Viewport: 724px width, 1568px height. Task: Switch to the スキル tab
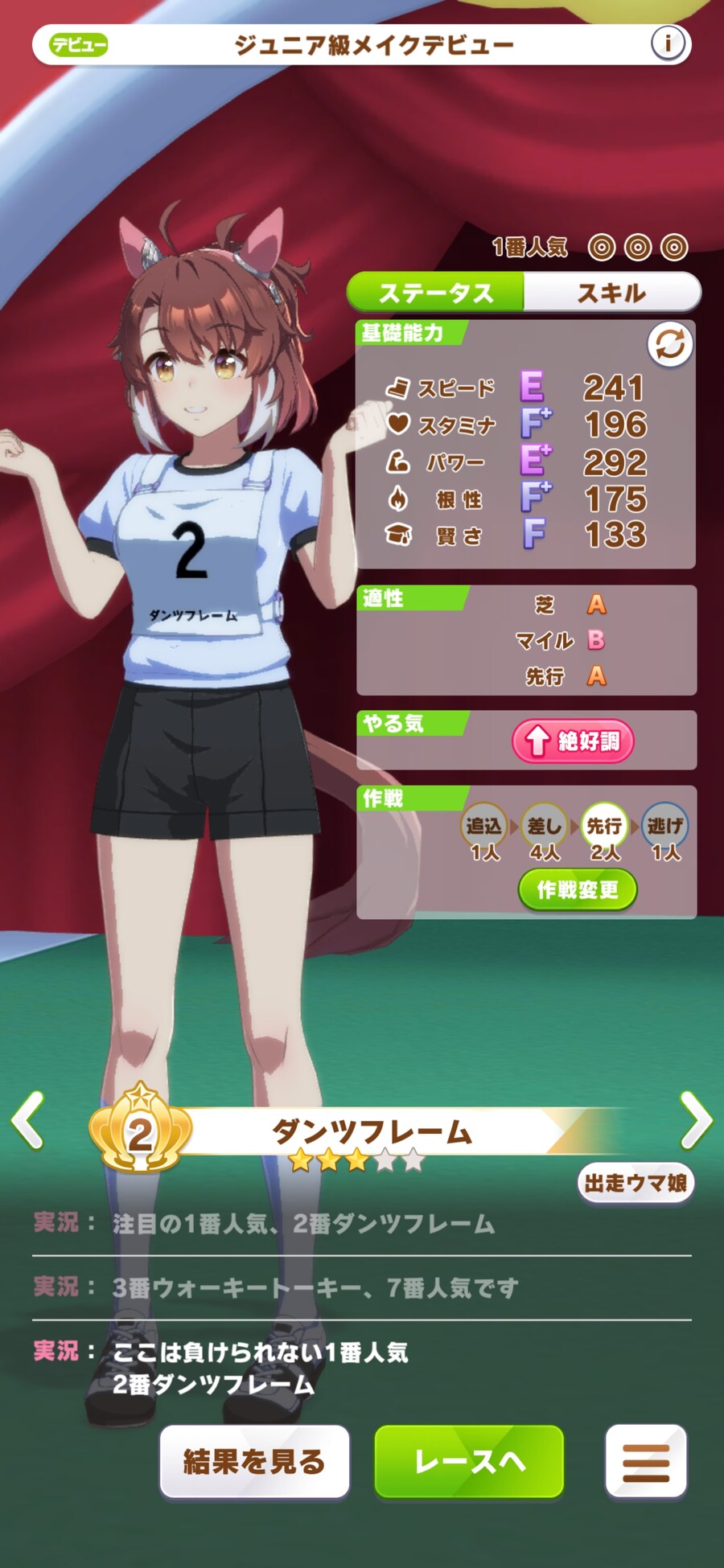point(611,293)
